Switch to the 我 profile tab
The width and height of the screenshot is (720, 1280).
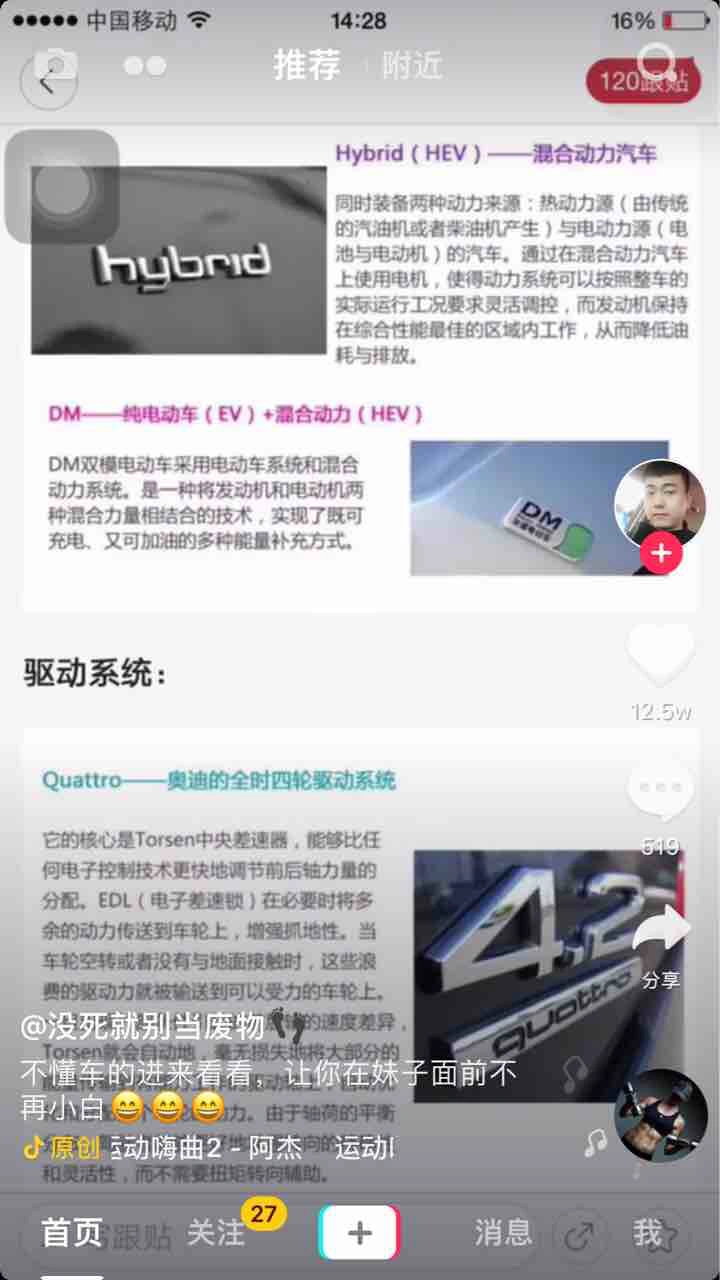click(x=647, y=1233)
